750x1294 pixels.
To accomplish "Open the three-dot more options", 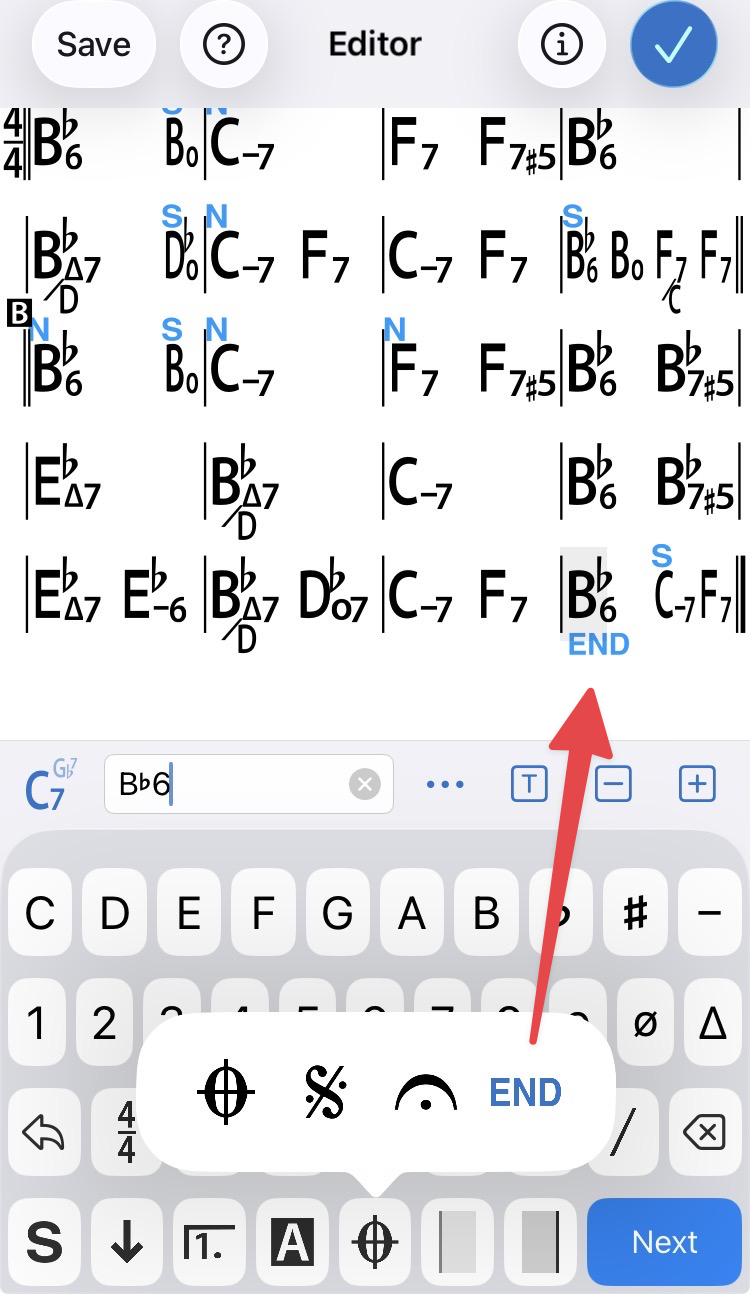I will [x=446, y=785].
